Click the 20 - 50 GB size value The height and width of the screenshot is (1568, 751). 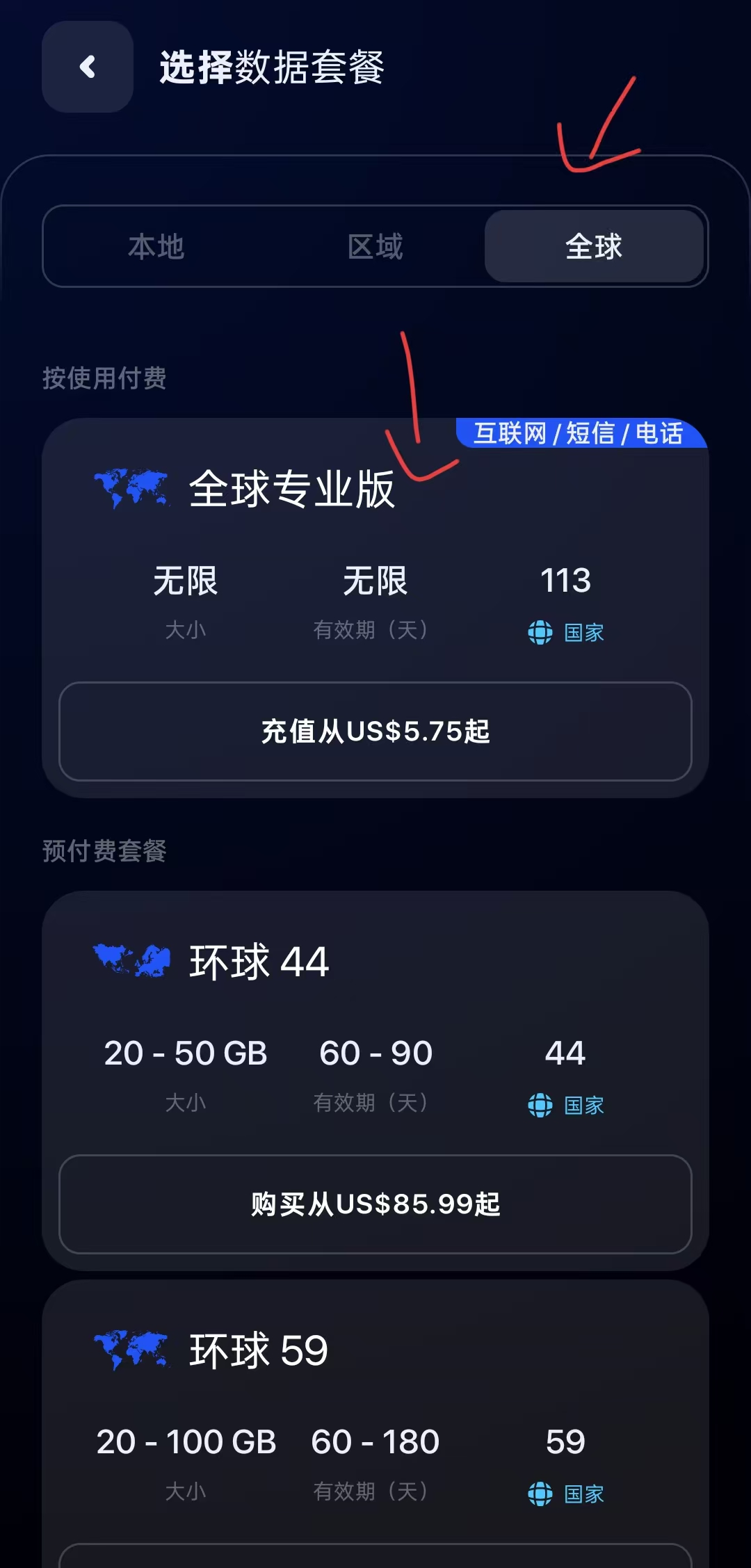click(186, 1053)
